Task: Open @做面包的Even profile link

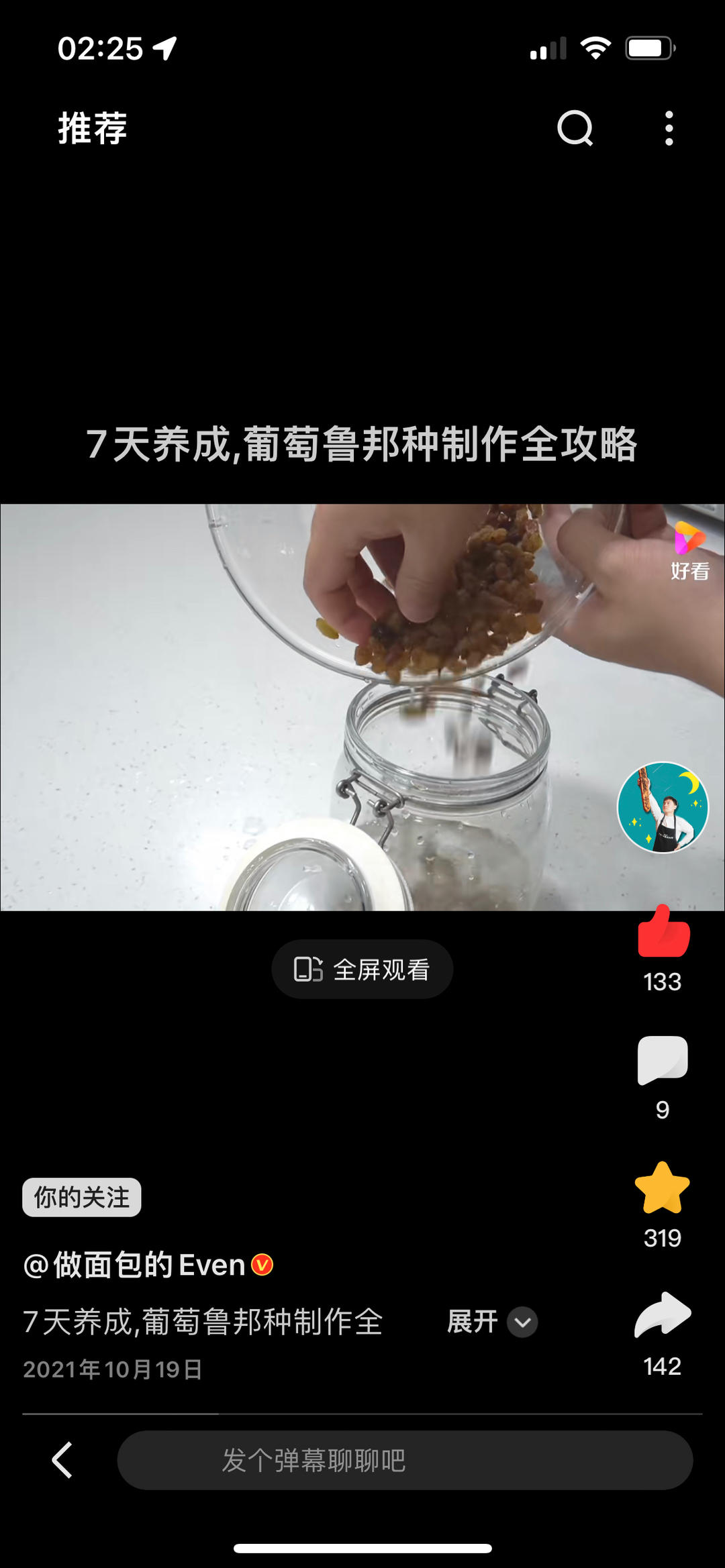Action: coord(134,1264)
